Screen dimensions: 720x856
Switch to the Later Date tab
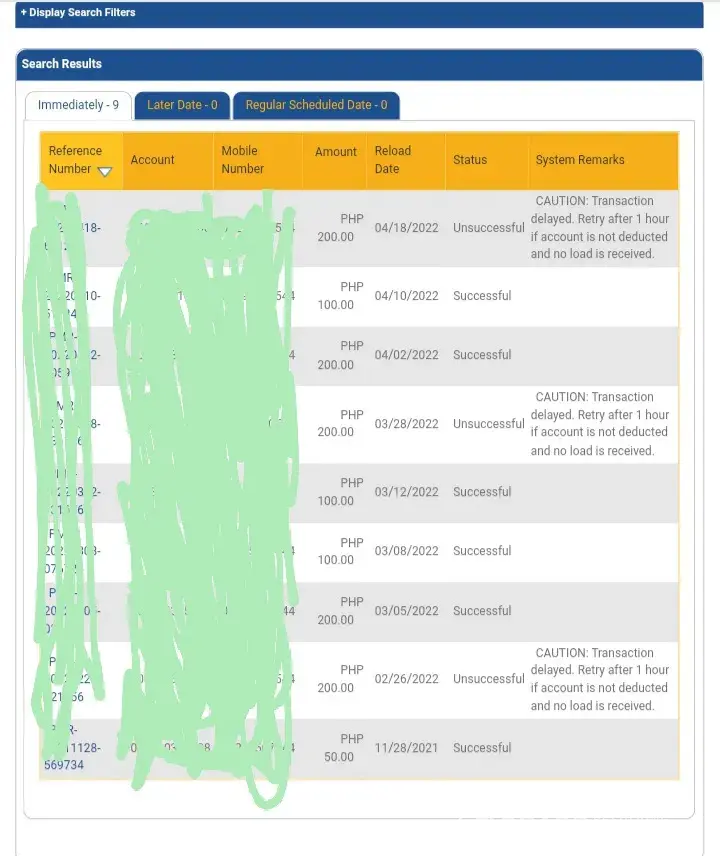click(x=182, y=105)
